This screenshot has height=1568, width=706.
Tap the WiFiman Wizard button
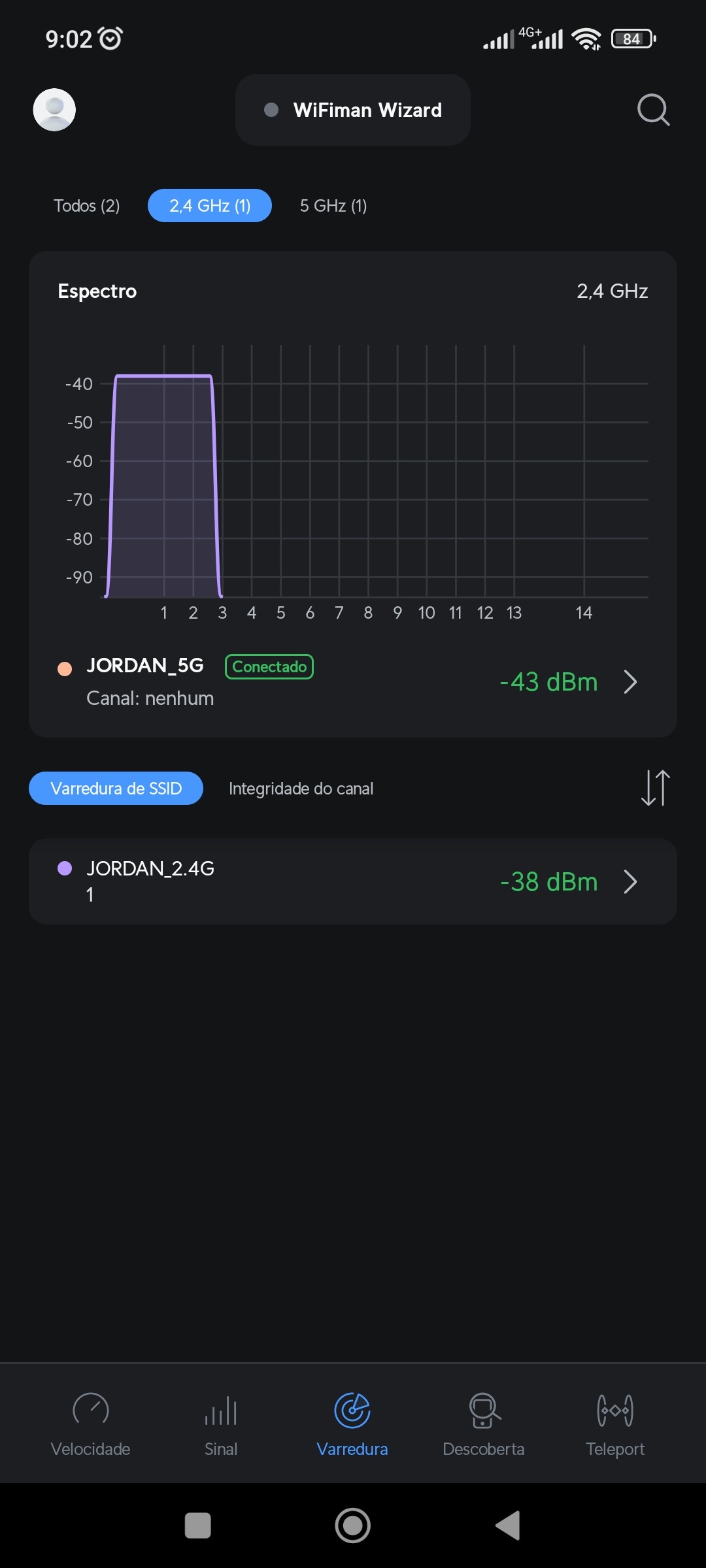pyautogui.click(x=353, y=110)
